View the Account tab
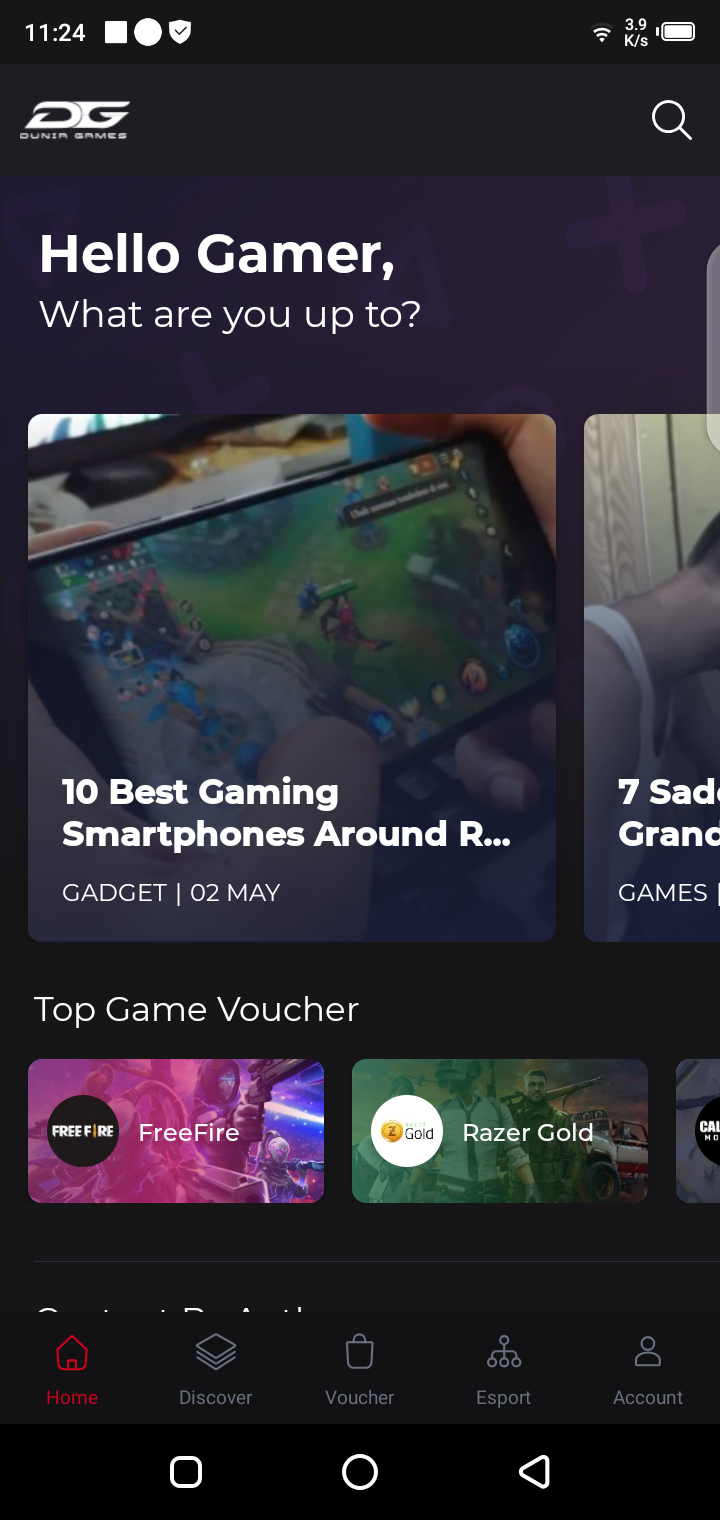The image size is (720, 1520). click(x=648, y=1369)
